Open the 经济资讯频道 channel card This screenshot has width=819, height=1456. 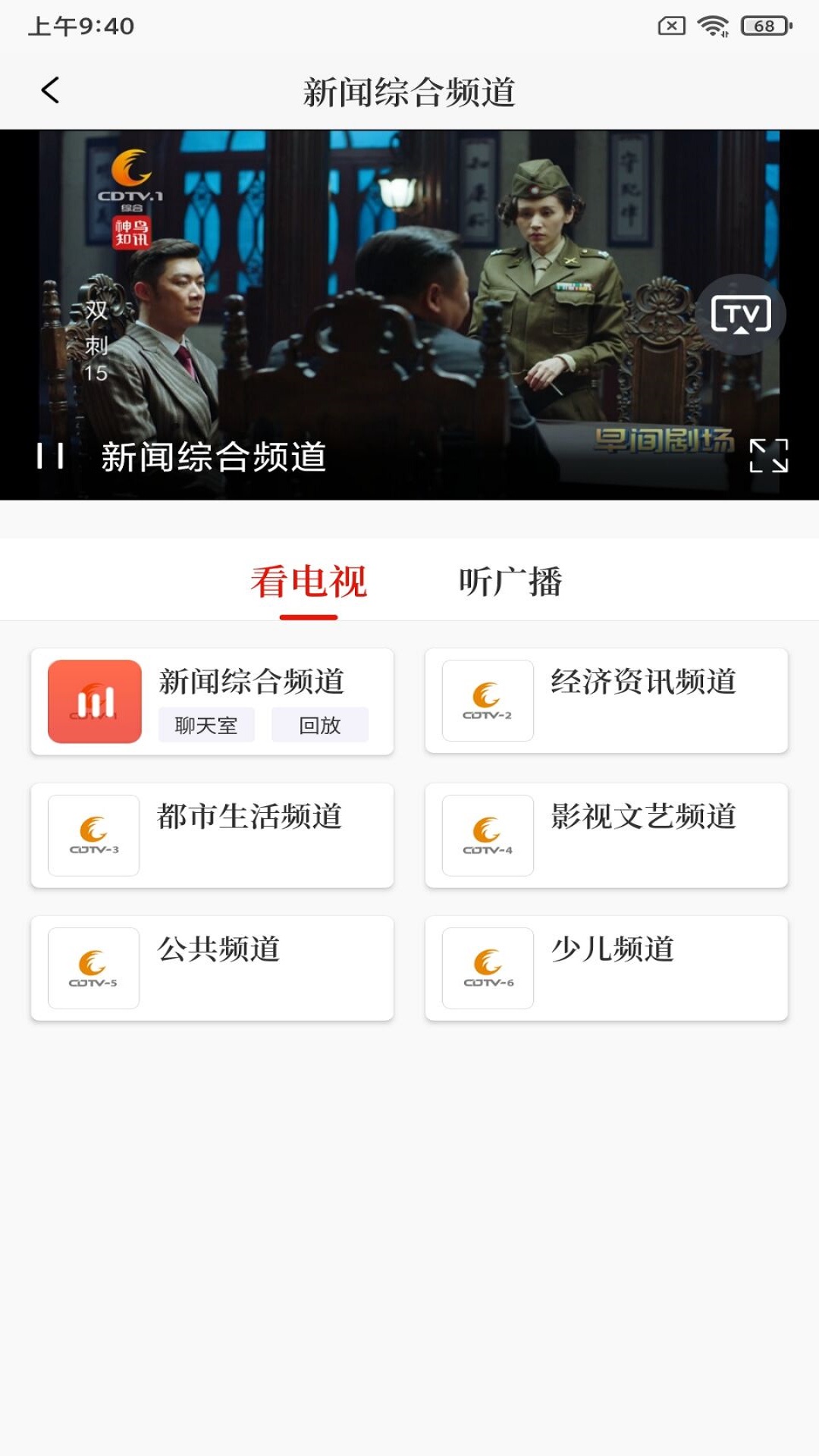click(x=607, y=701)
